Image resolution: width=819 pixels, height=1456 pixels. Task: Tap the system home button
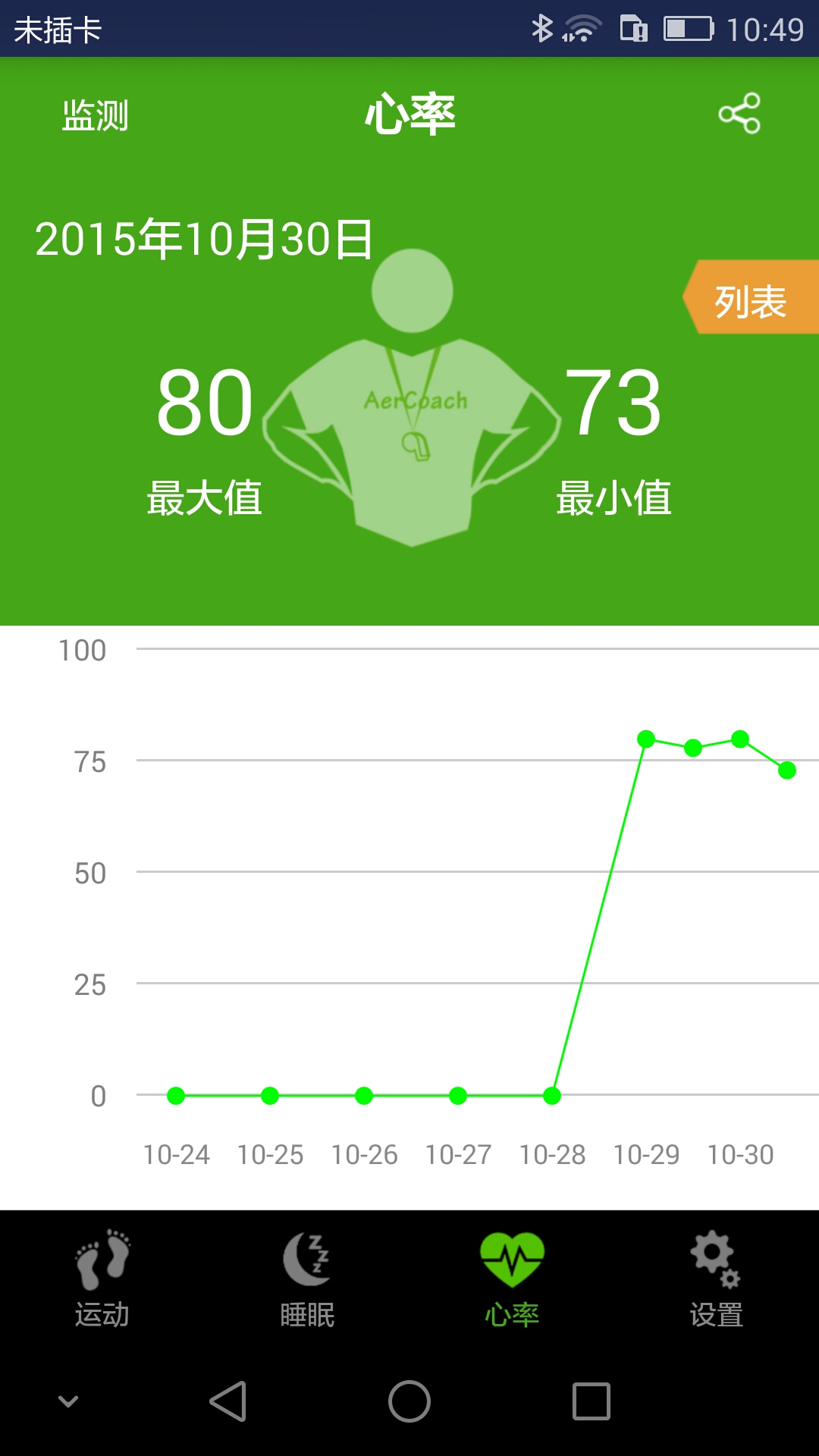(409, 1401)
